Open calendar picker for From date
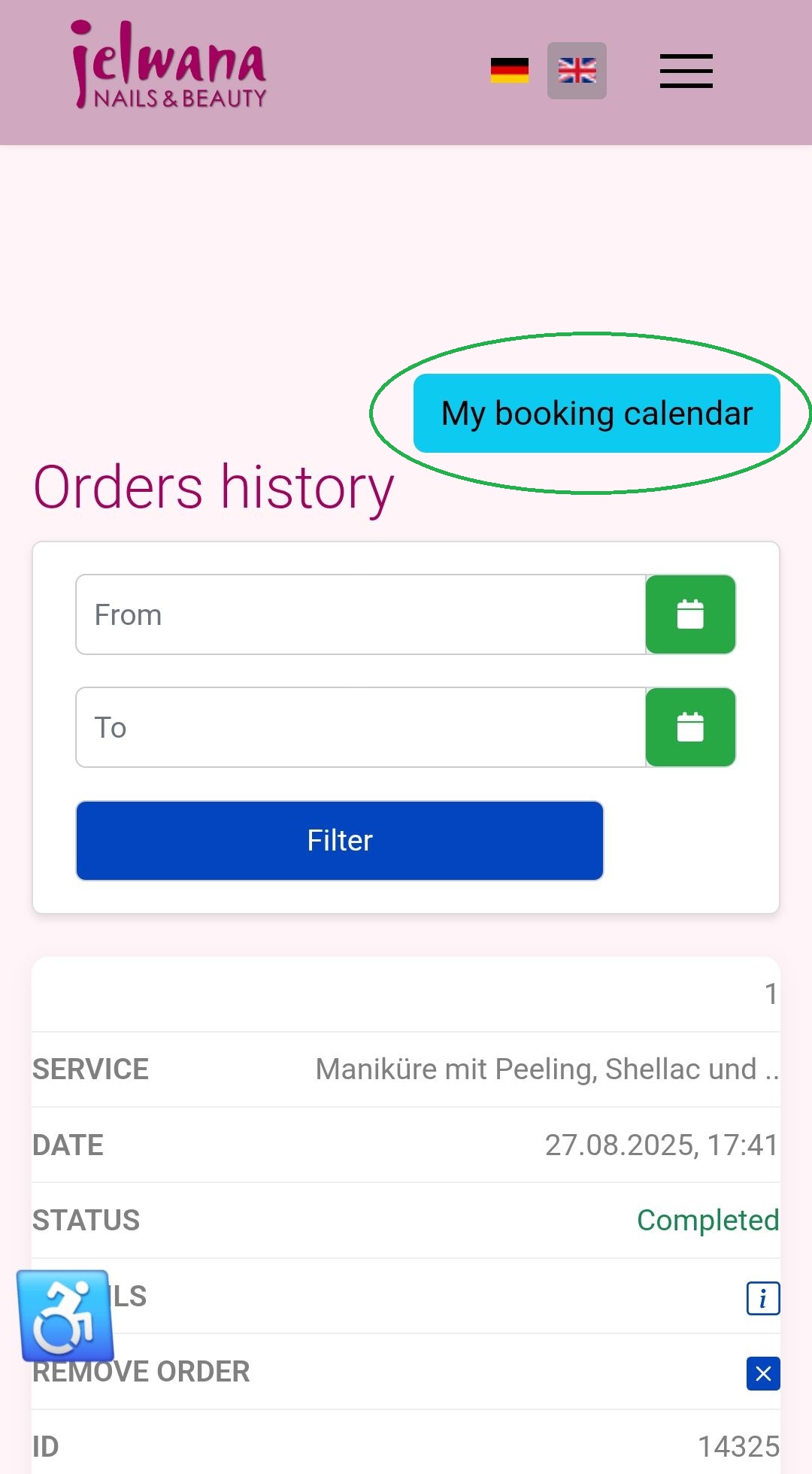Image resolution: width=812 pixels, height=1474 pixels. (690, 615)
